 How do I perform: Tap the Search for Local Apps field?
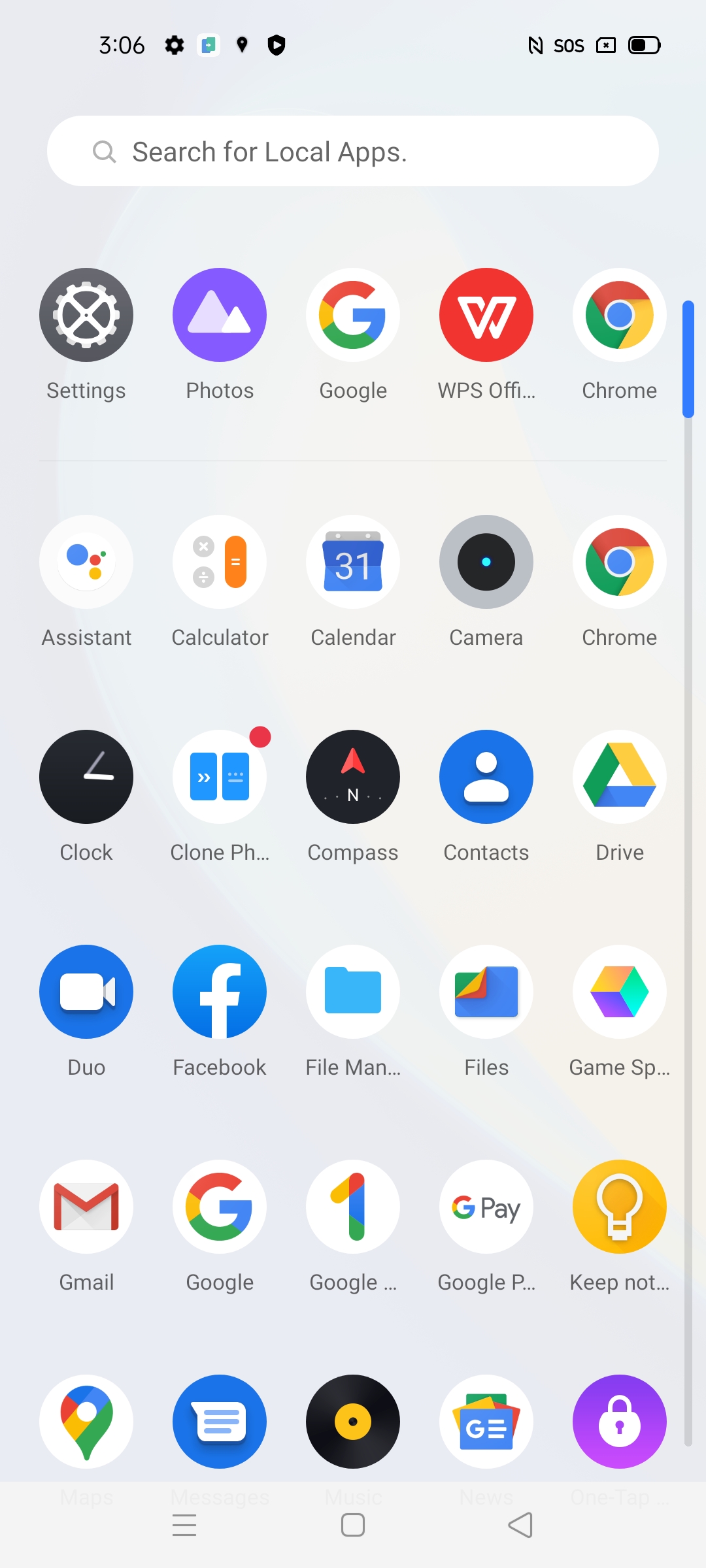coord(353,151)
